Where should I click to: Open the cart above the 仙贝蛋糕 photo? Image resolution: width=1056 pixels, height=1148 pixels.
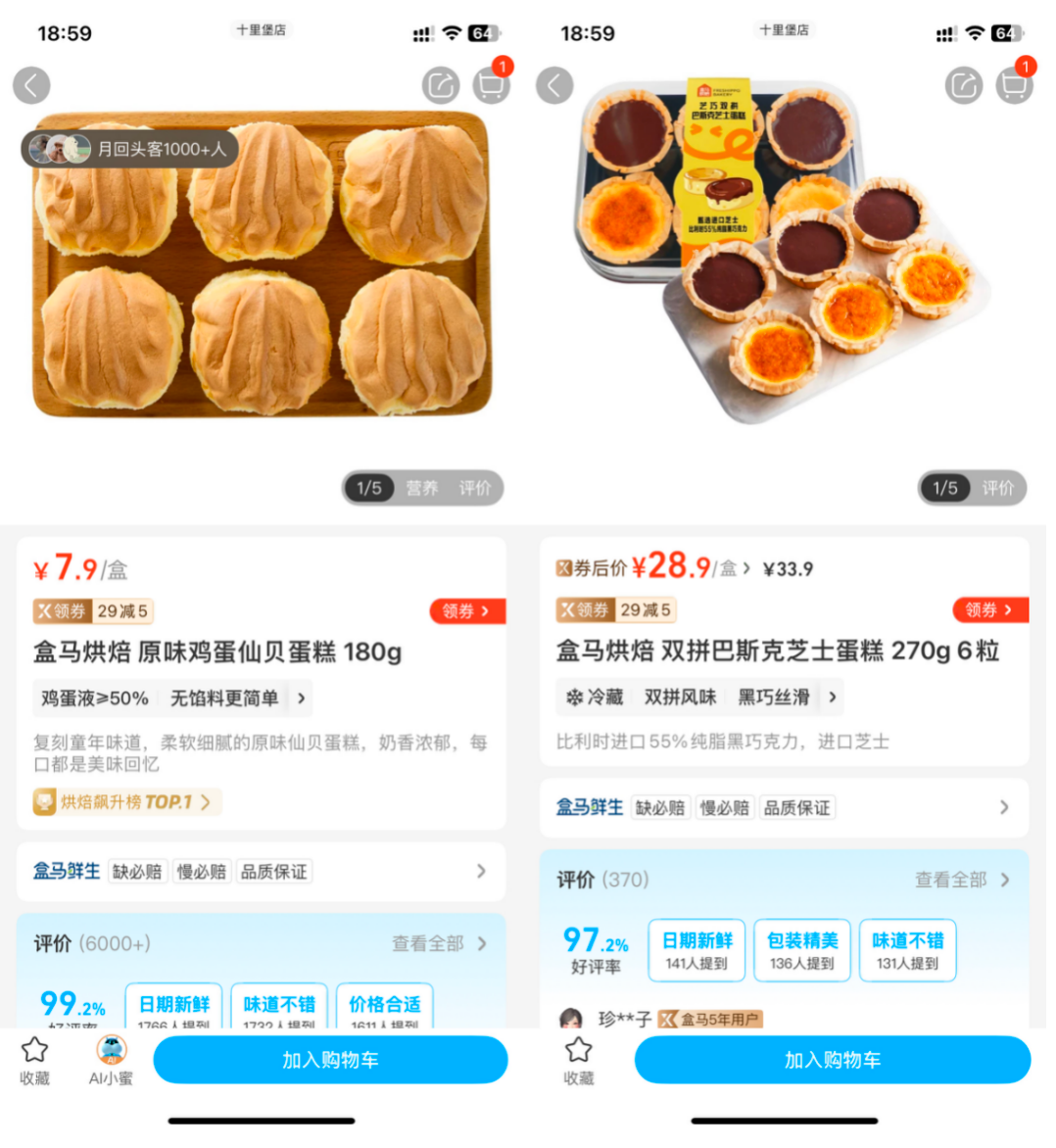(x=491, y=85)
